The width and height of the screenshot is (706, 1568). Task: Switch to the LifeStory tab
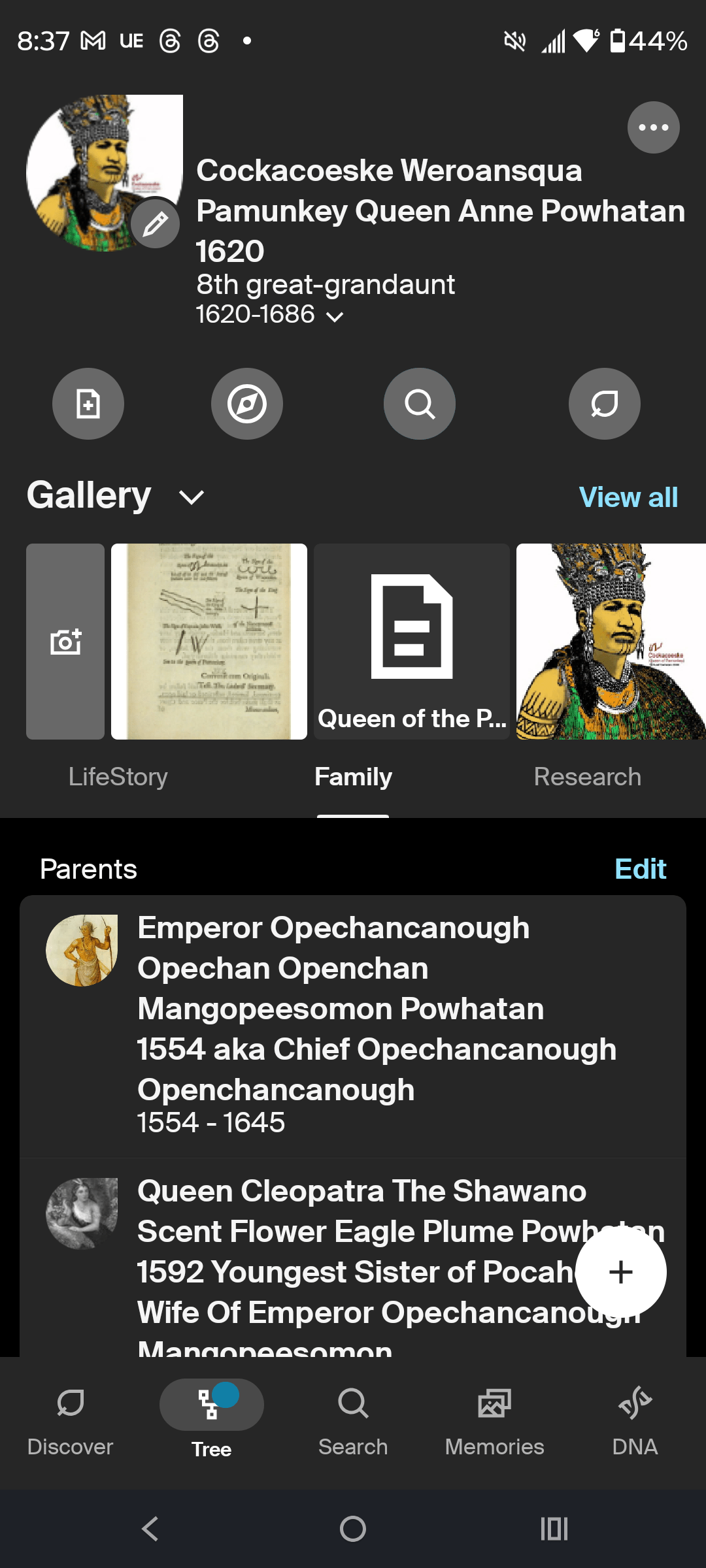[x=118, y=776]
